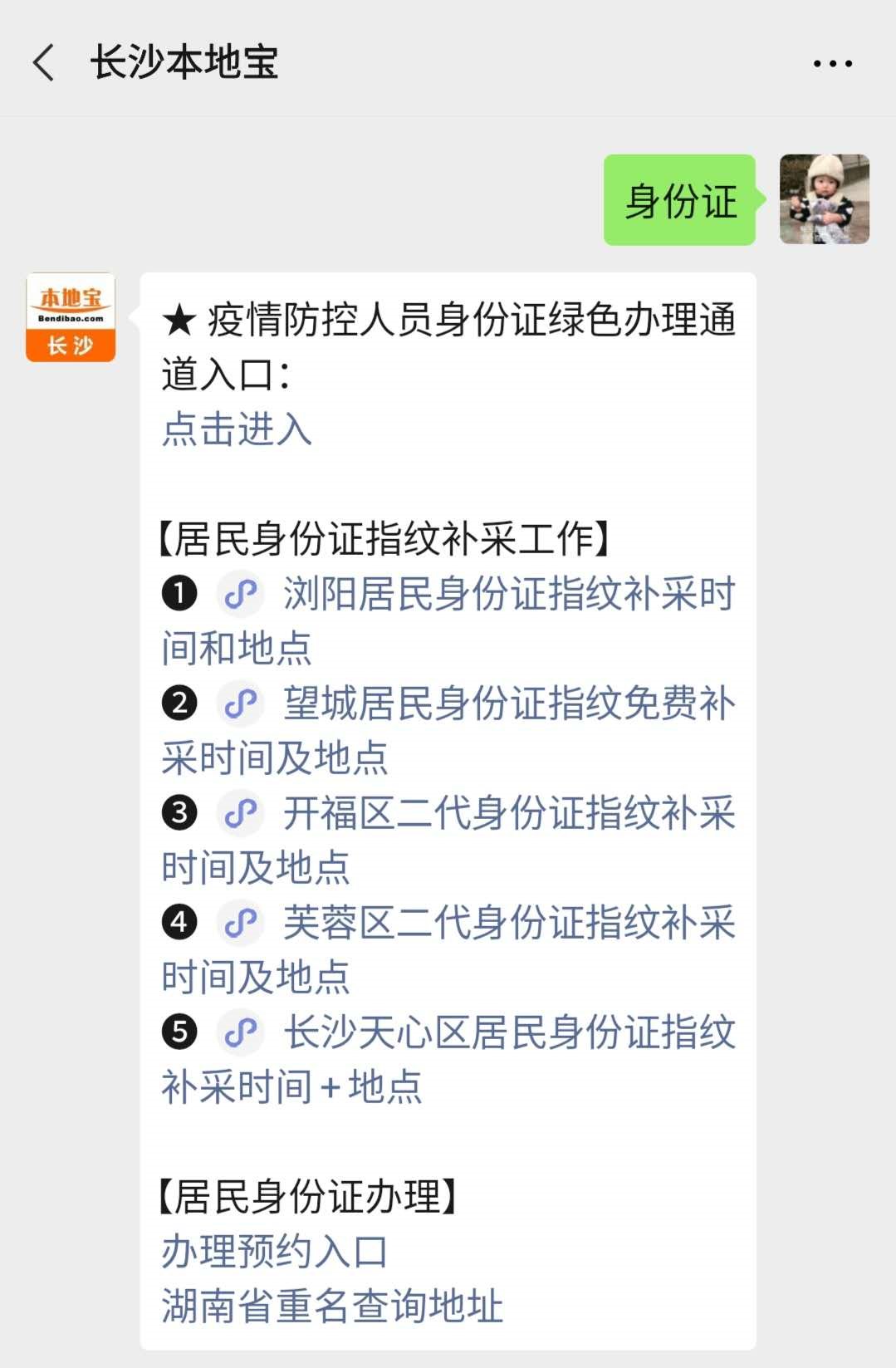This screenshot has height=1368, width=896.
Task: View the 长沙本地宝 account avatar
Action: 71,317
